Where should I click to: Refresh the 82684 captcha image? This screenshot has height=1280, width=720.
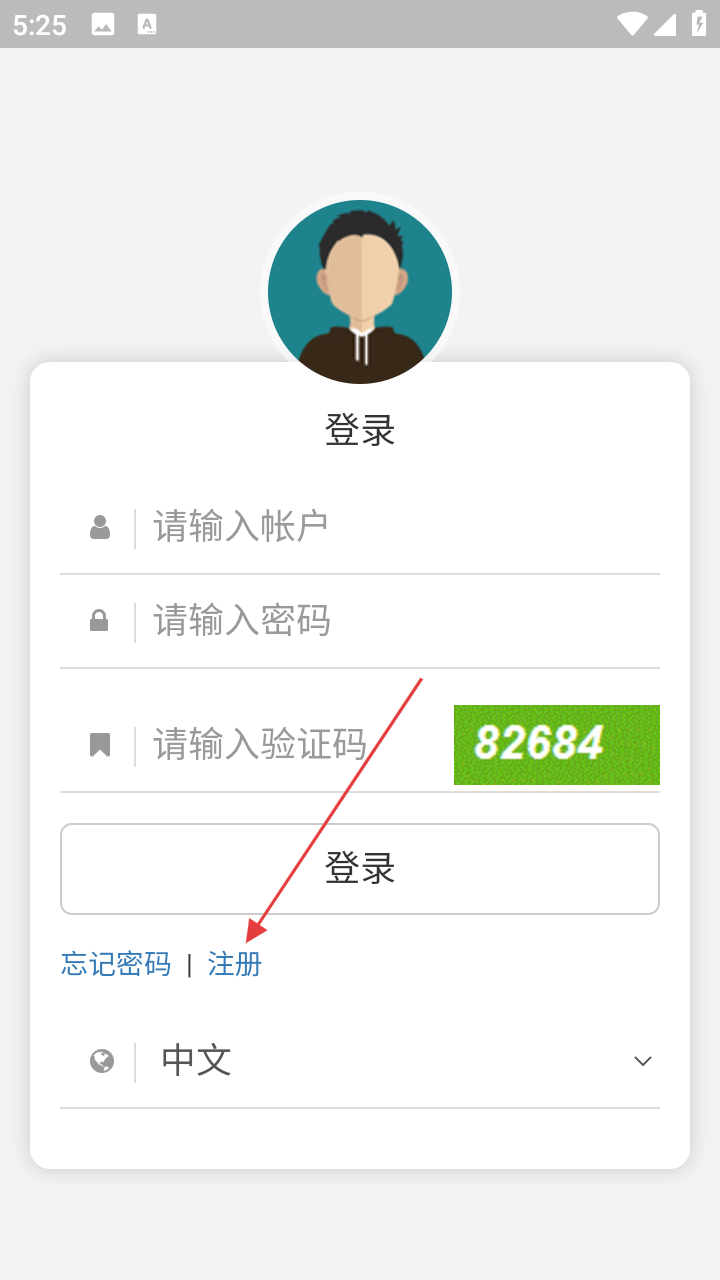[556, 744]
